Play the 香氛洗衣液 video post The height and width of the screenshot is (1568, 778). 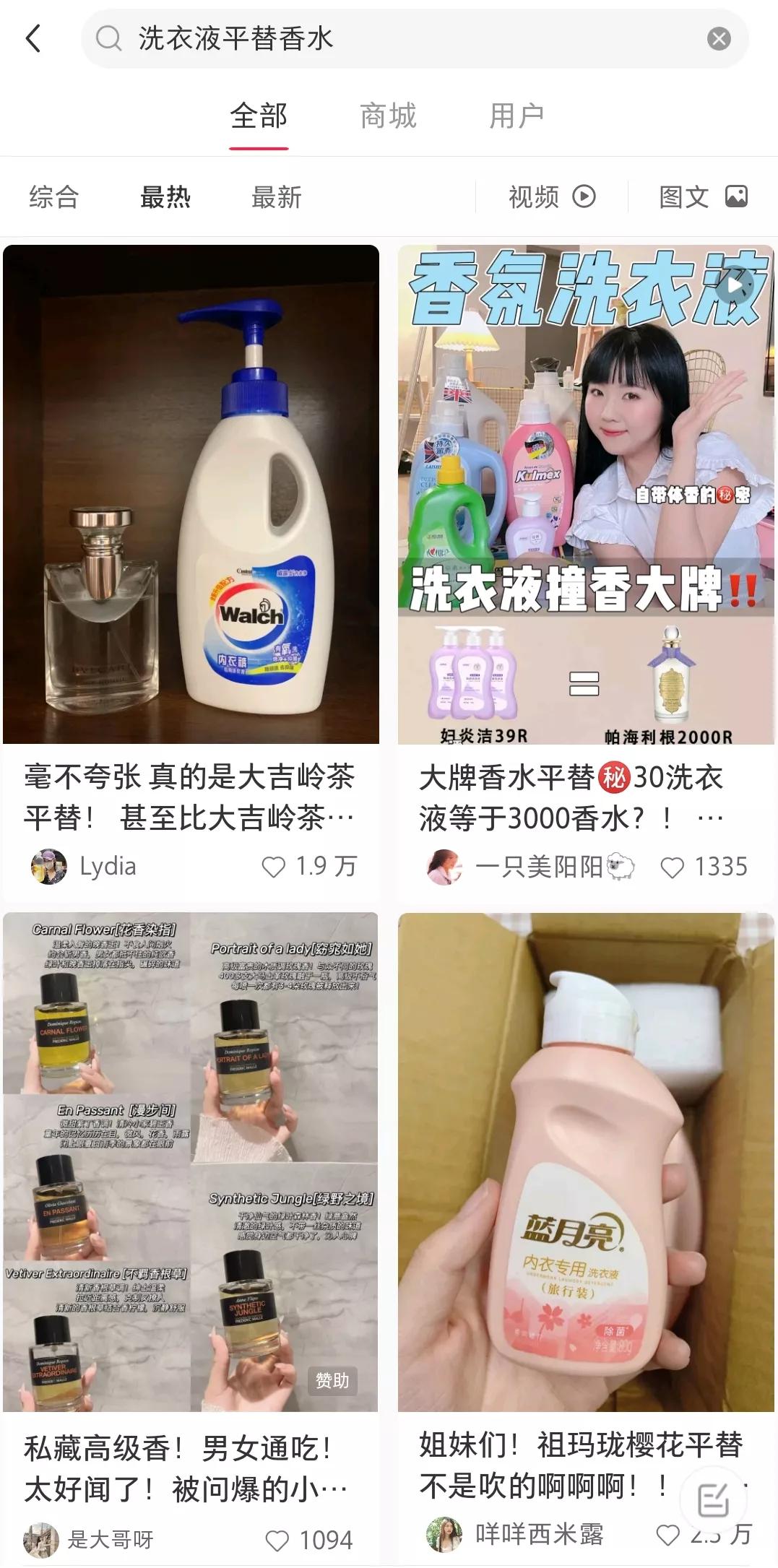[x=735, y=285]
